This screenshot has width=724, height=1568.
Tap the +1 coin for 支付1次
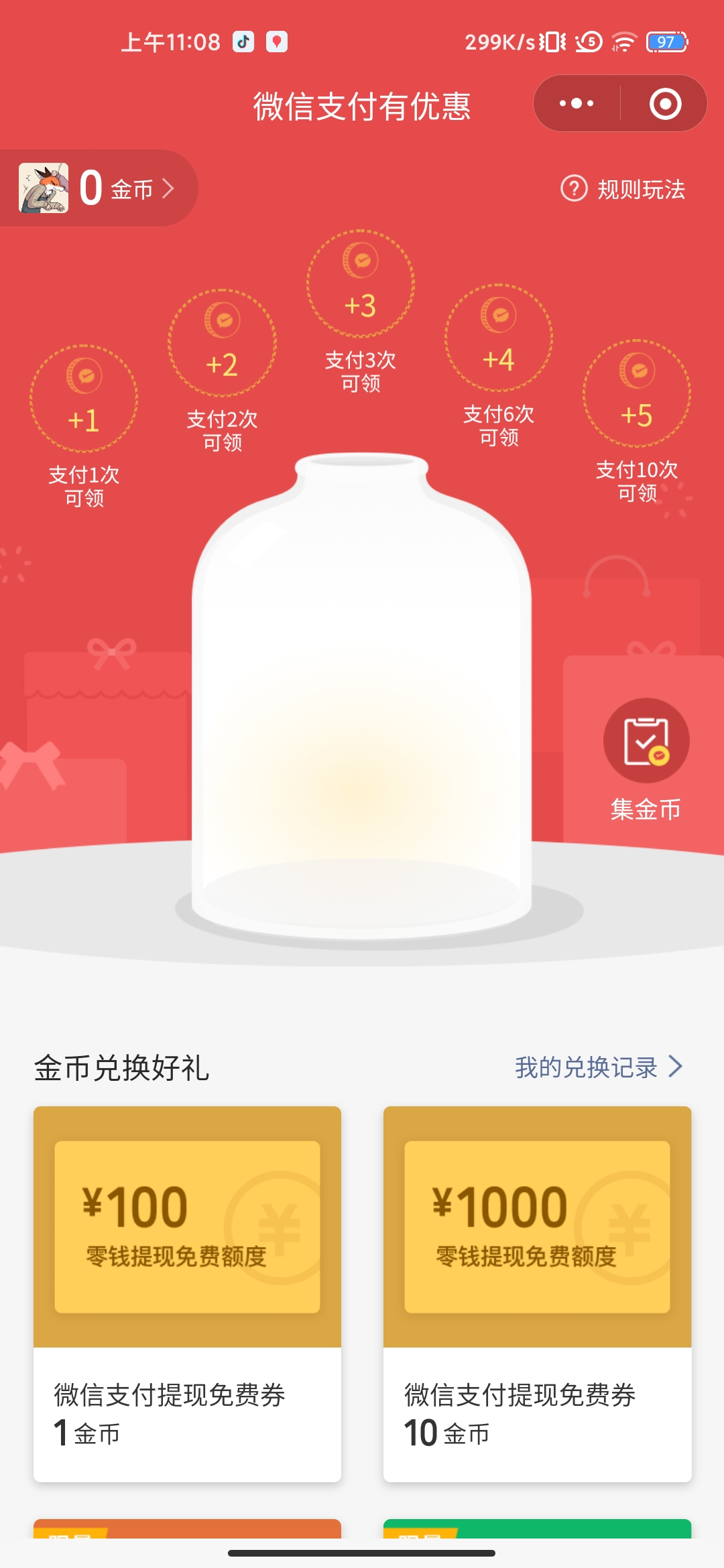84,399
